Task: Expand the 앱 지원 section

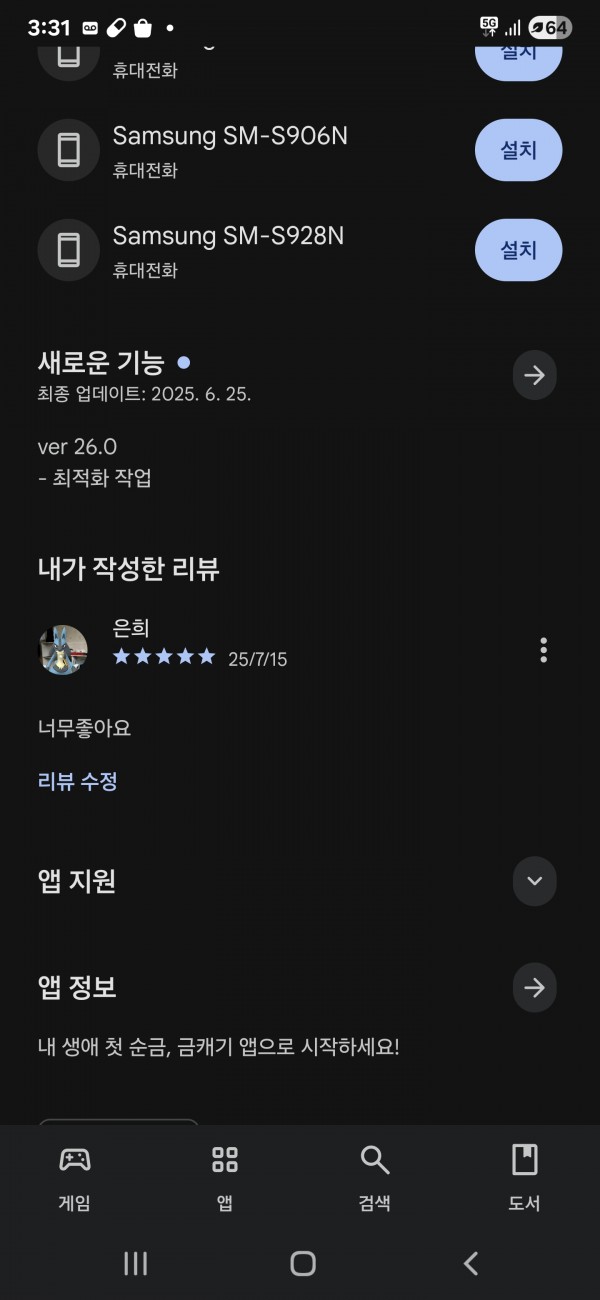Action: 534,881
